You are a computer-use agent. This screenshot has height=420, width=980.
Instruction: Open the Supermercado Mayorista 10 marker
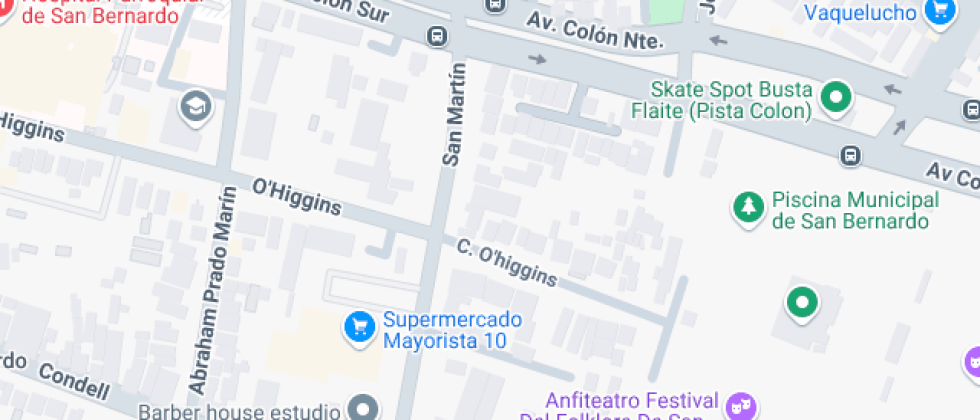point(359,327)
